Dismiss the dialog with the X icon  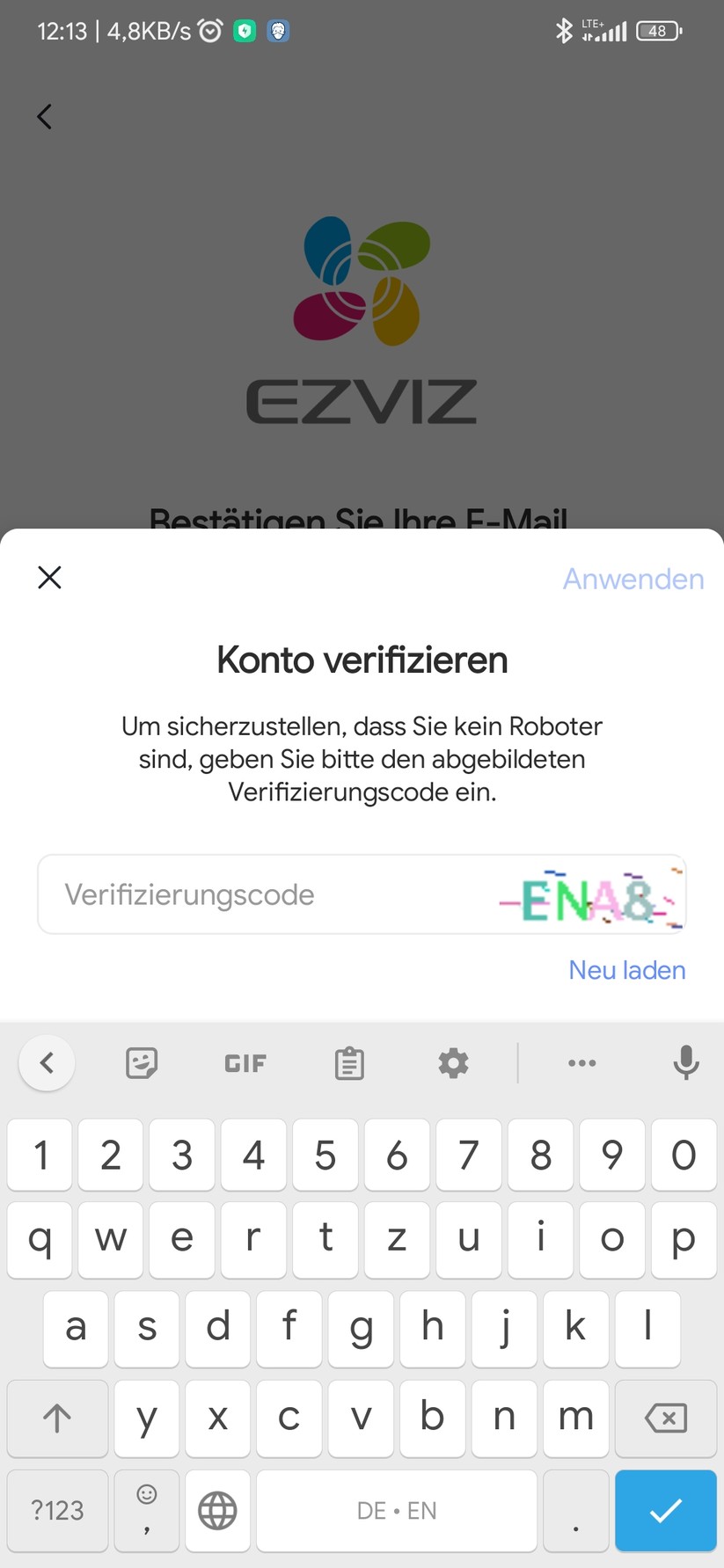(x=49, y=578)
